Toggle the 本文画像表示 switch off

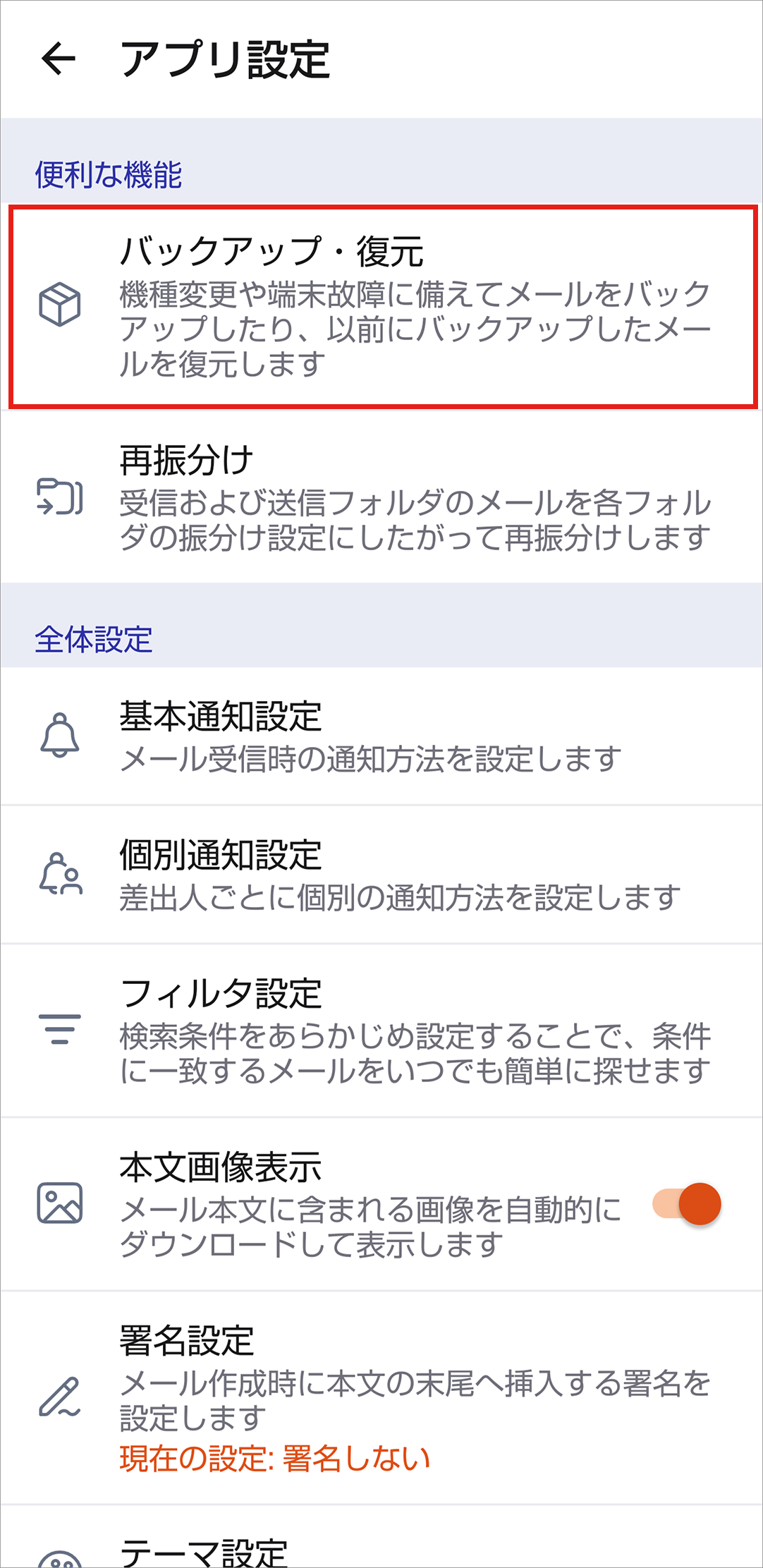tap(688, 1204)
